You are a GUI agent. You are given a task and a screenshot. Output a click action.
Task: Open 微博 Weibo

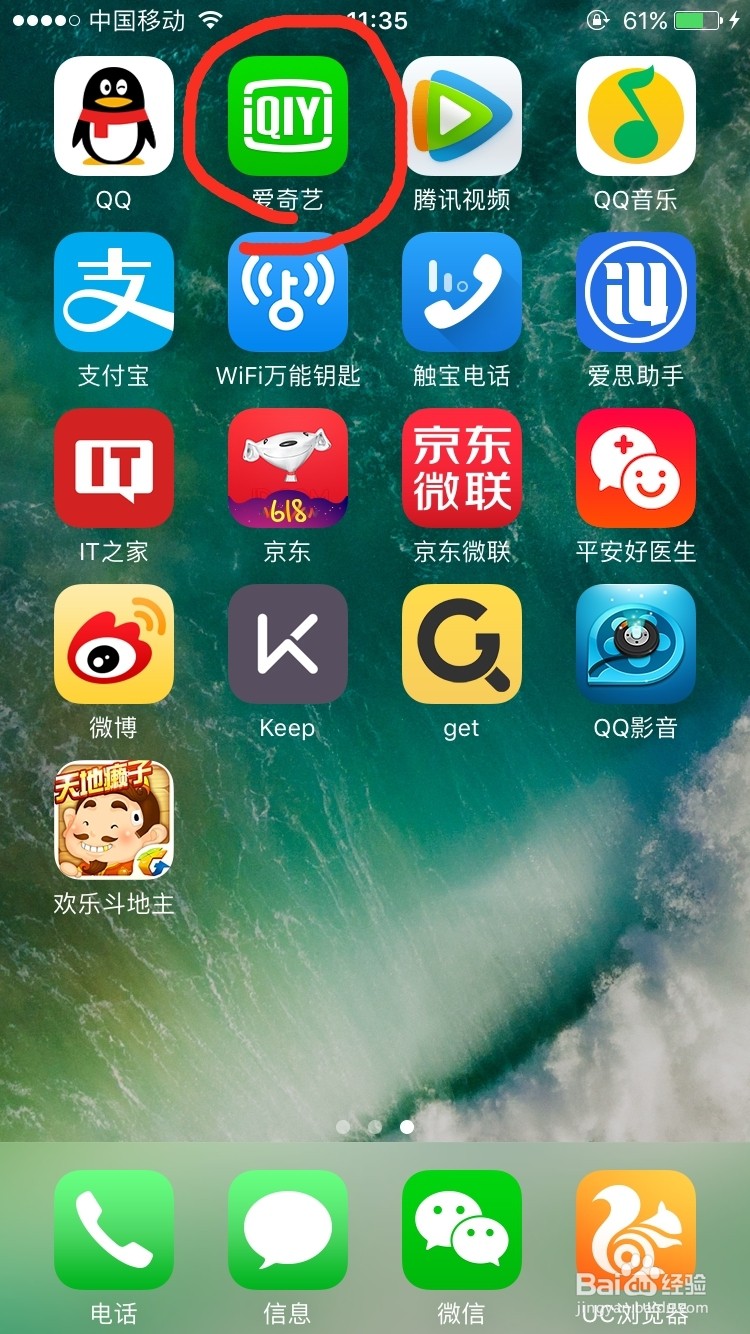(114, 644)
